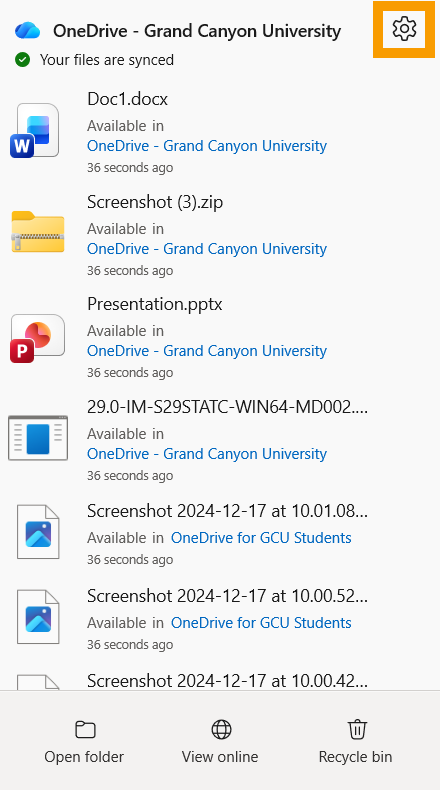Open the settings gear icon
The image size is (440, 790).
click(x=404, y=29)
